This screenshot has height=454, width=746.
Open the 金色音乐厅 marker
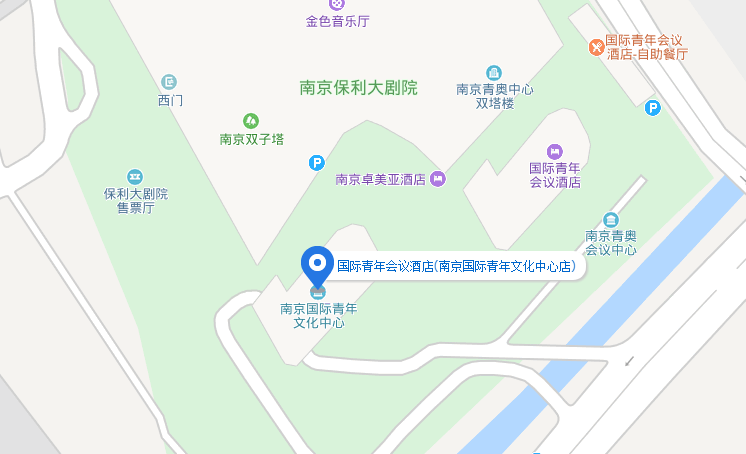click(x=337, y=4)
